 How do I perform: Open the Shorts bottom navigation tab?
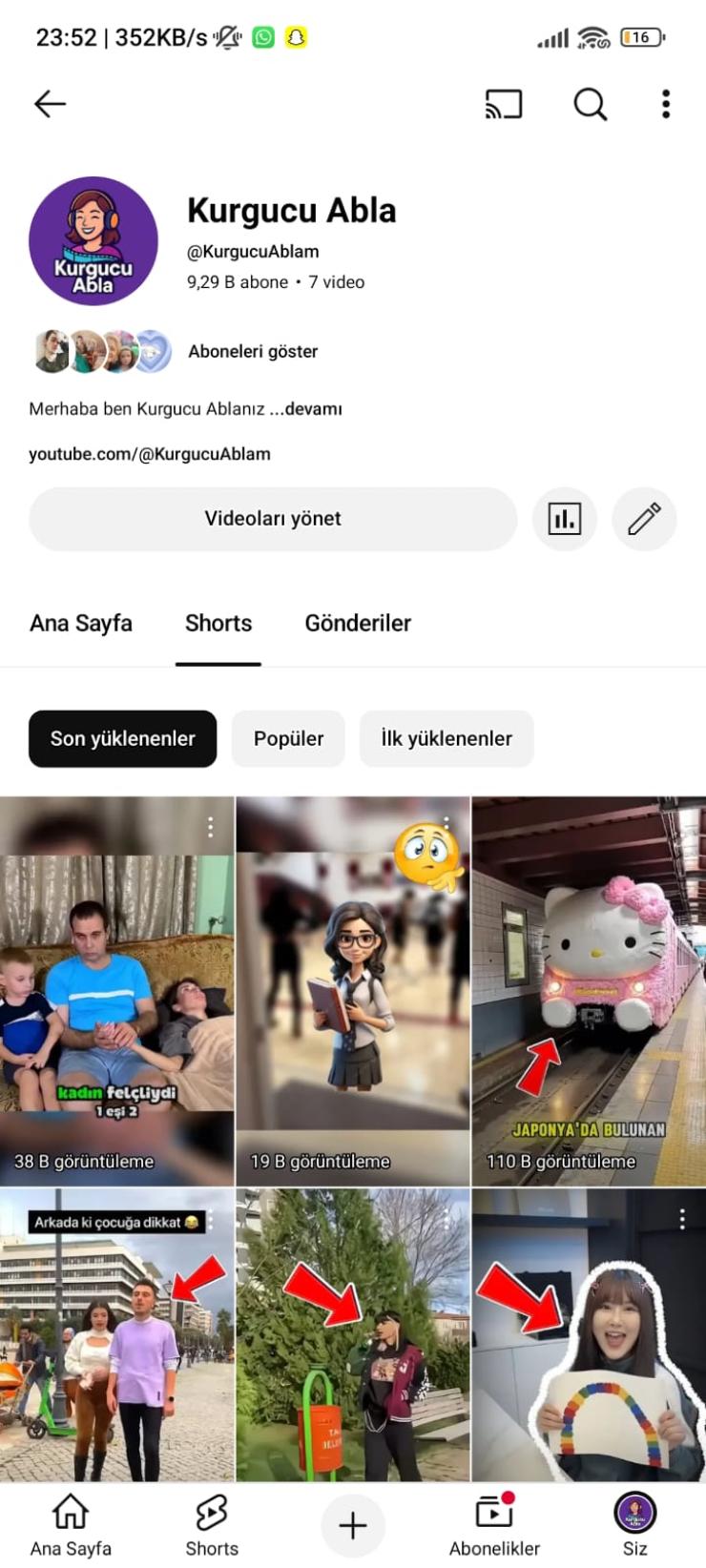point(212,1525)
